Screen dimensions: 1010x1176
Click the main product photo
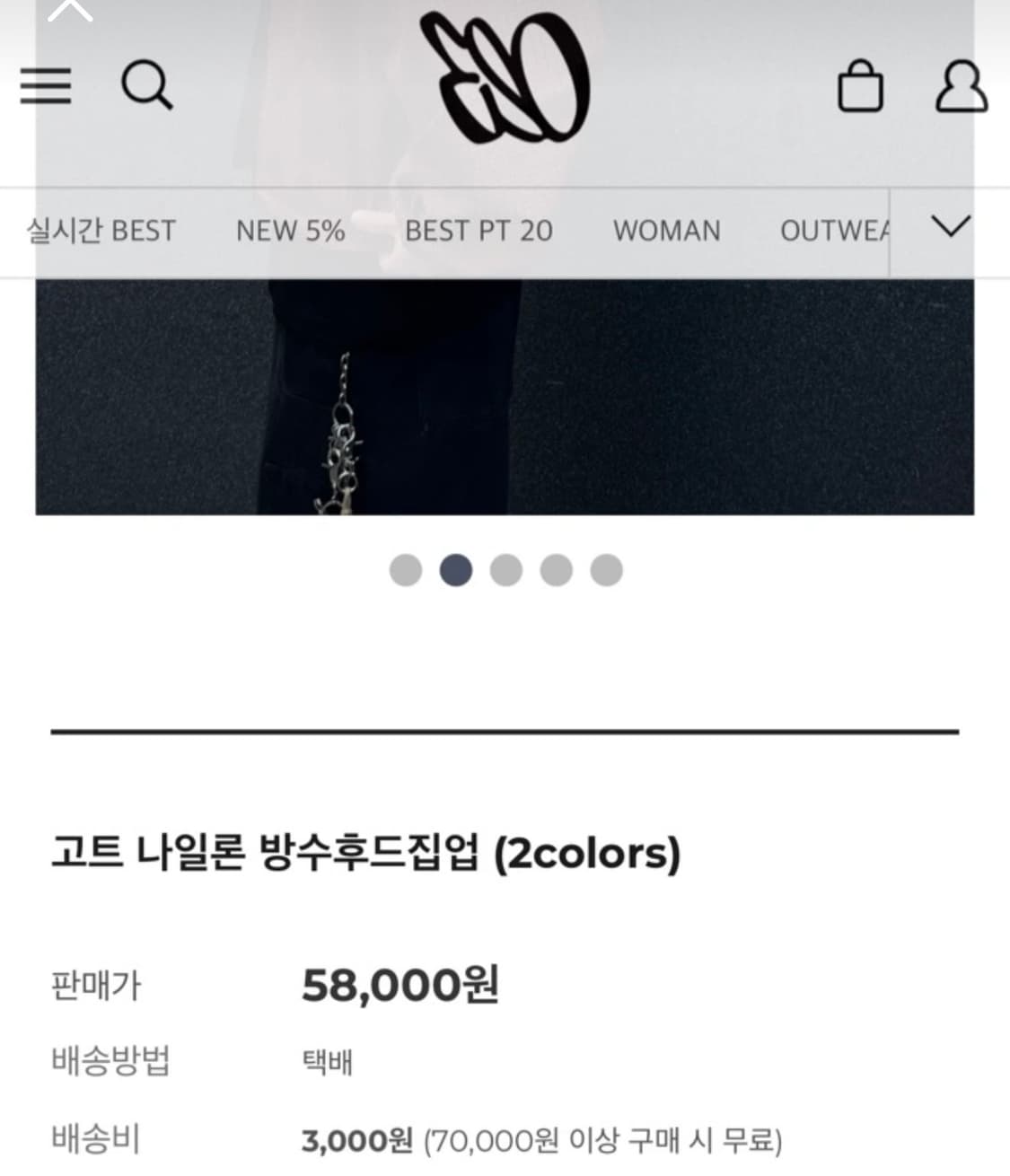(x=505, y=395)
